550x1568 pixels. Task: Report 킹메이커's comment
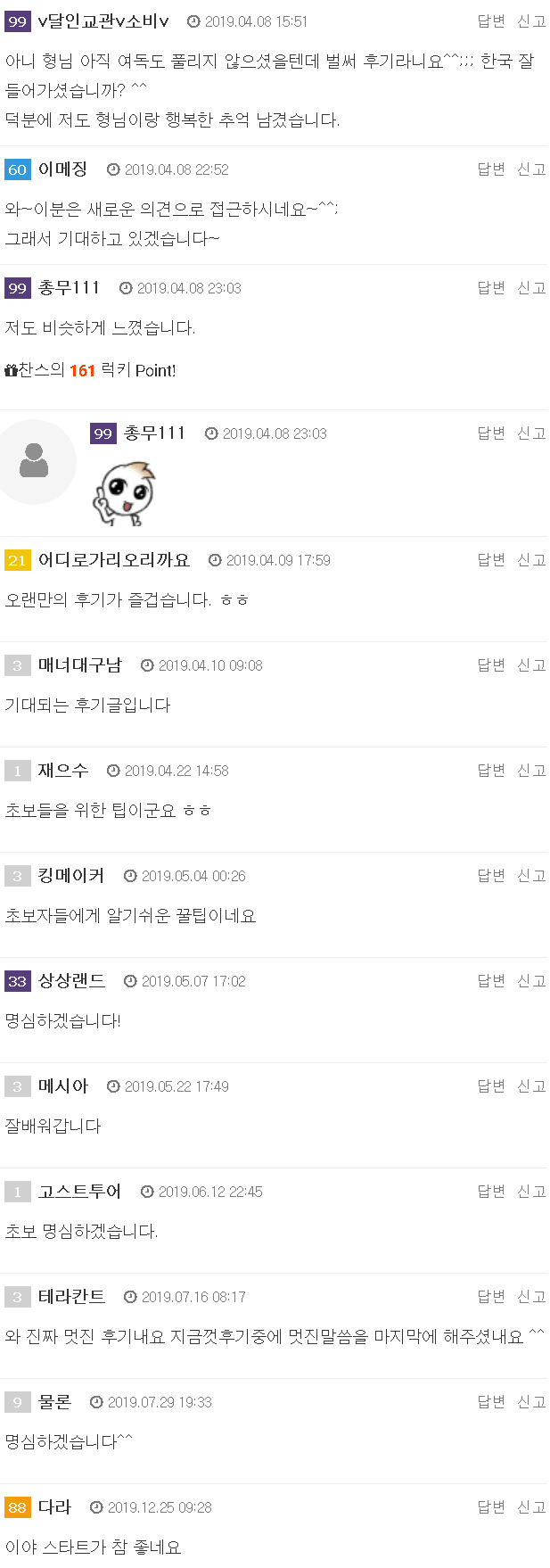(531, 875)
